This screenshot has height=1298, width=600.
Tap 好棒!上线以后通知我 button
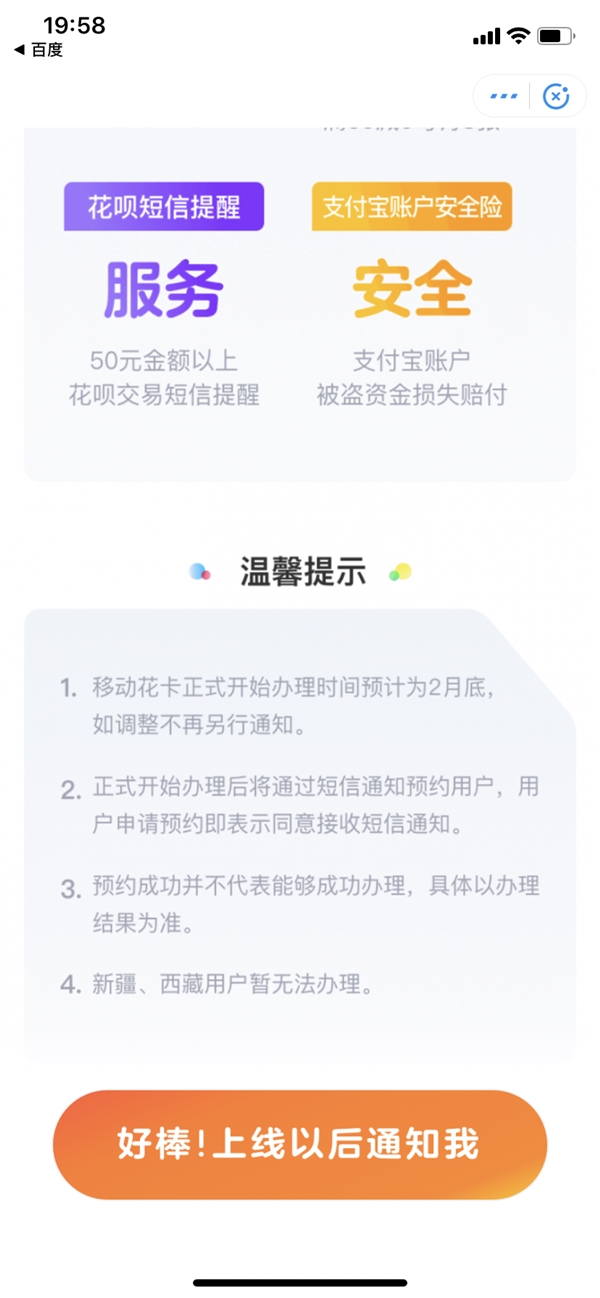(300, 1144)
